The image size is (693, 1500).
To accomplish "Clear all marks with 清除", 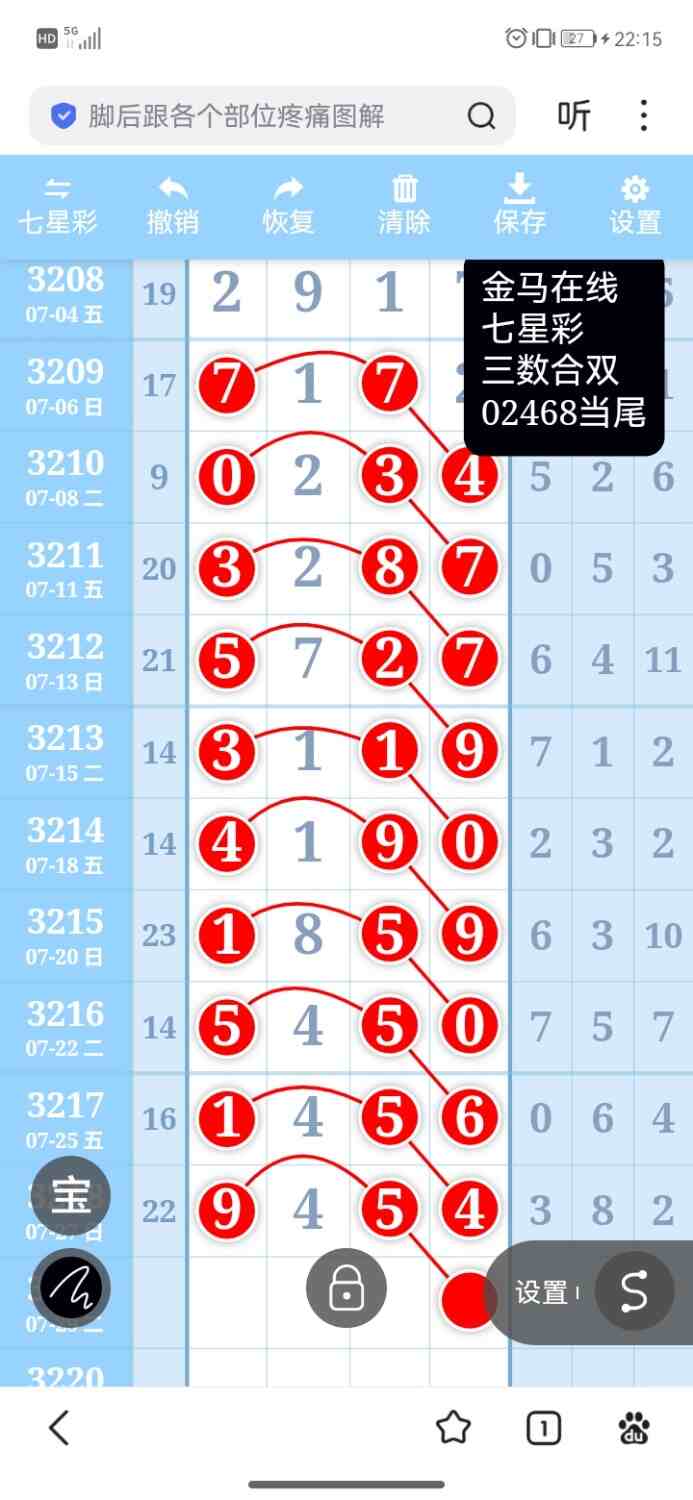I will [x=404, y=206].
